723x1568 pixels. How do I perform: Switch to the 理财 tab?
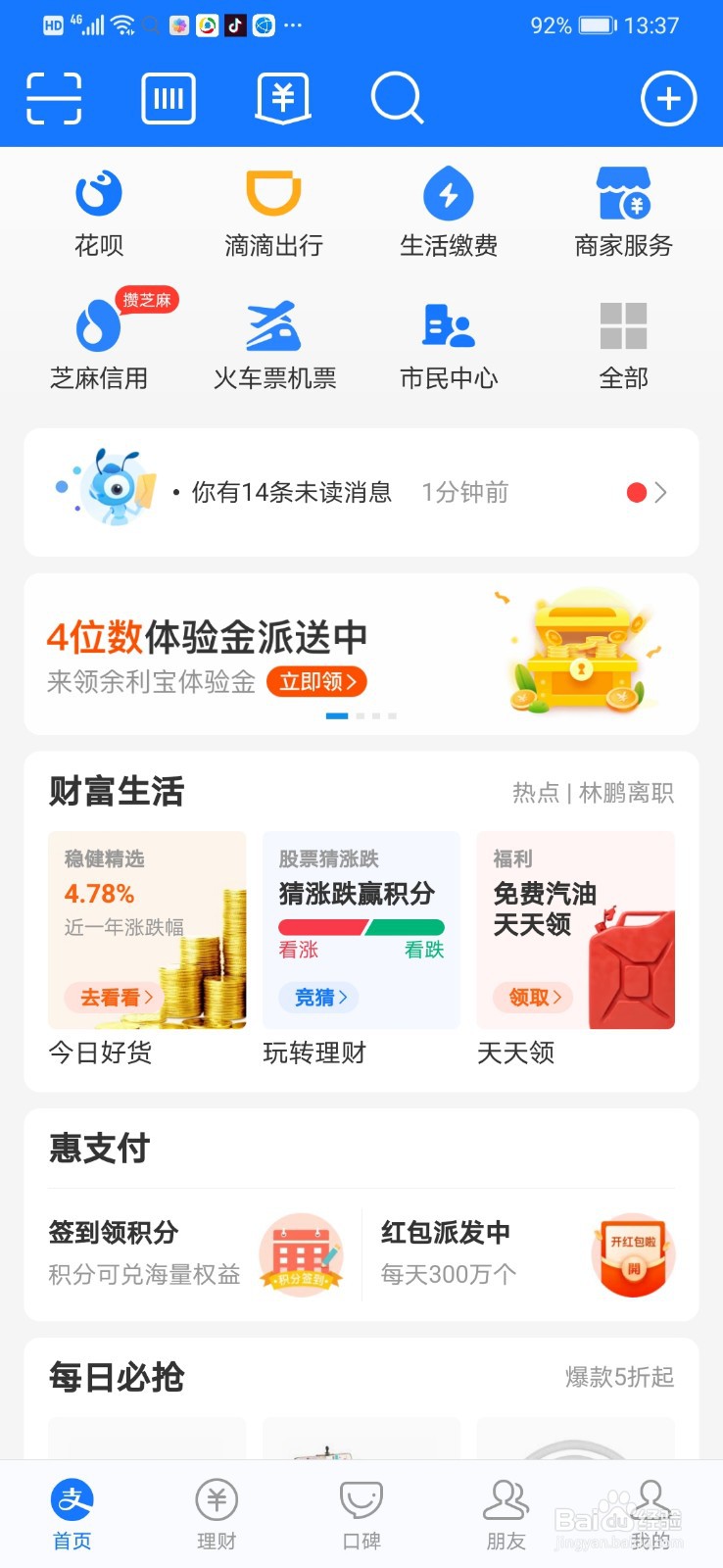point(217,1514)
